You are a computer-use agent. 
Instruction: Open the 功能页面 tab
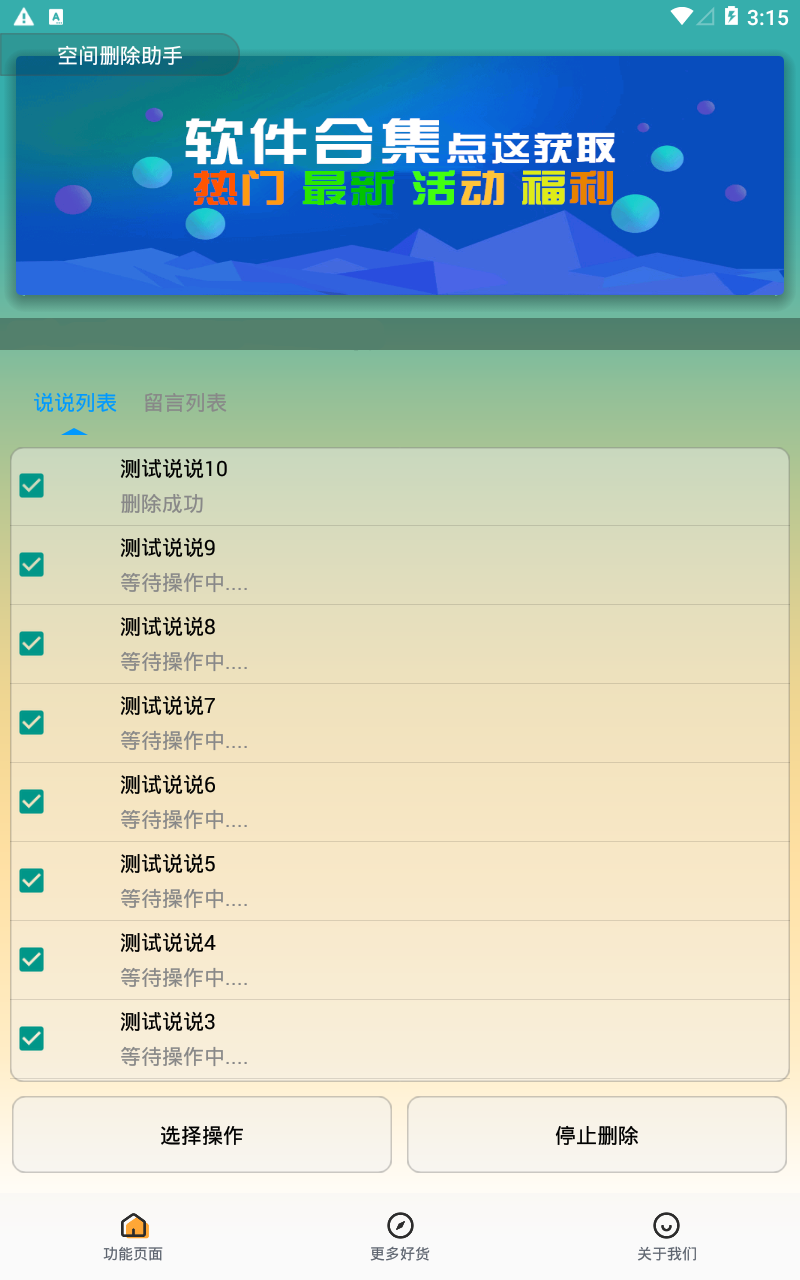pos(133,1237)
